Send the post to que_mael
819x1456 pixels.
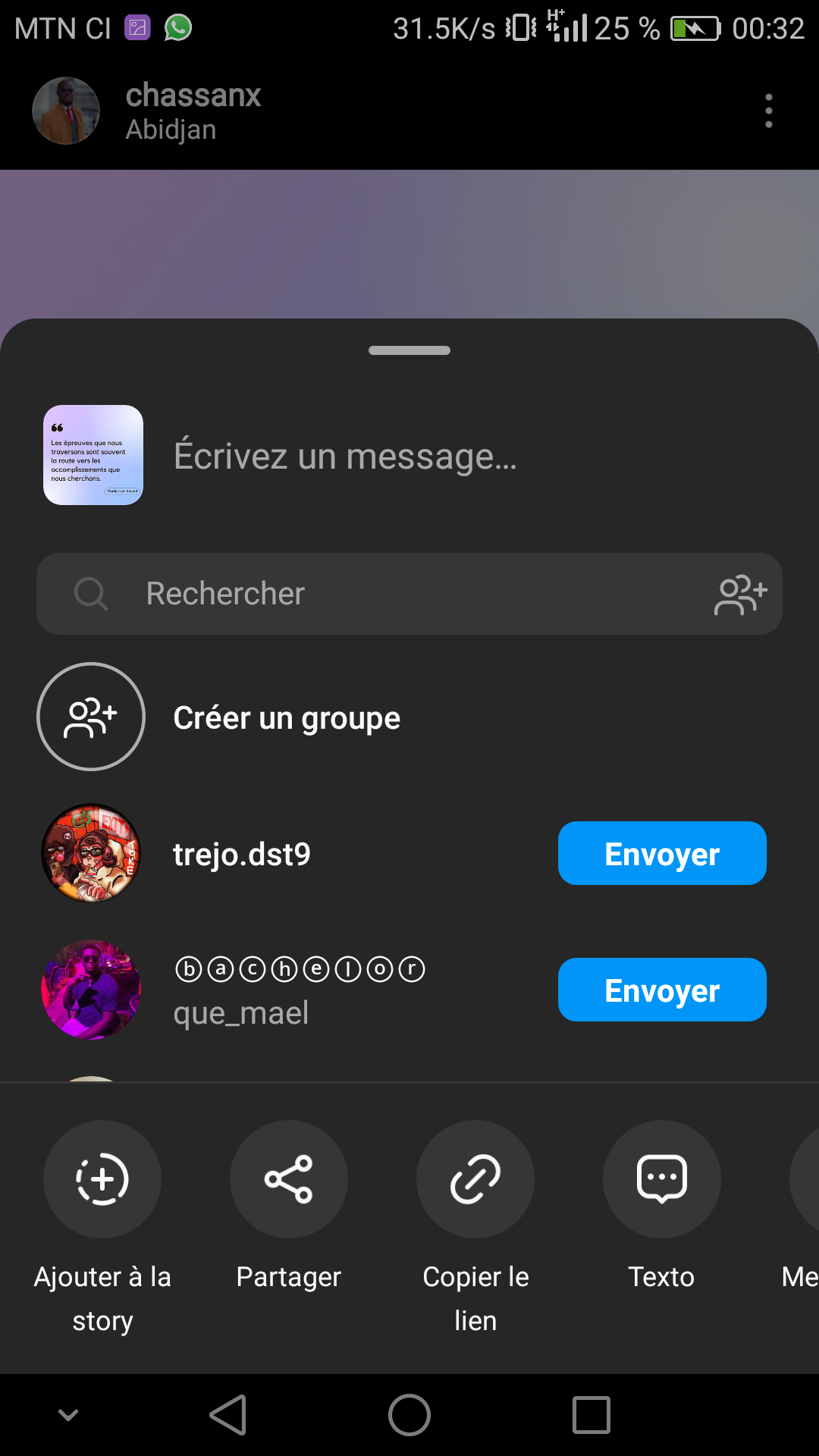coord(661,990)
